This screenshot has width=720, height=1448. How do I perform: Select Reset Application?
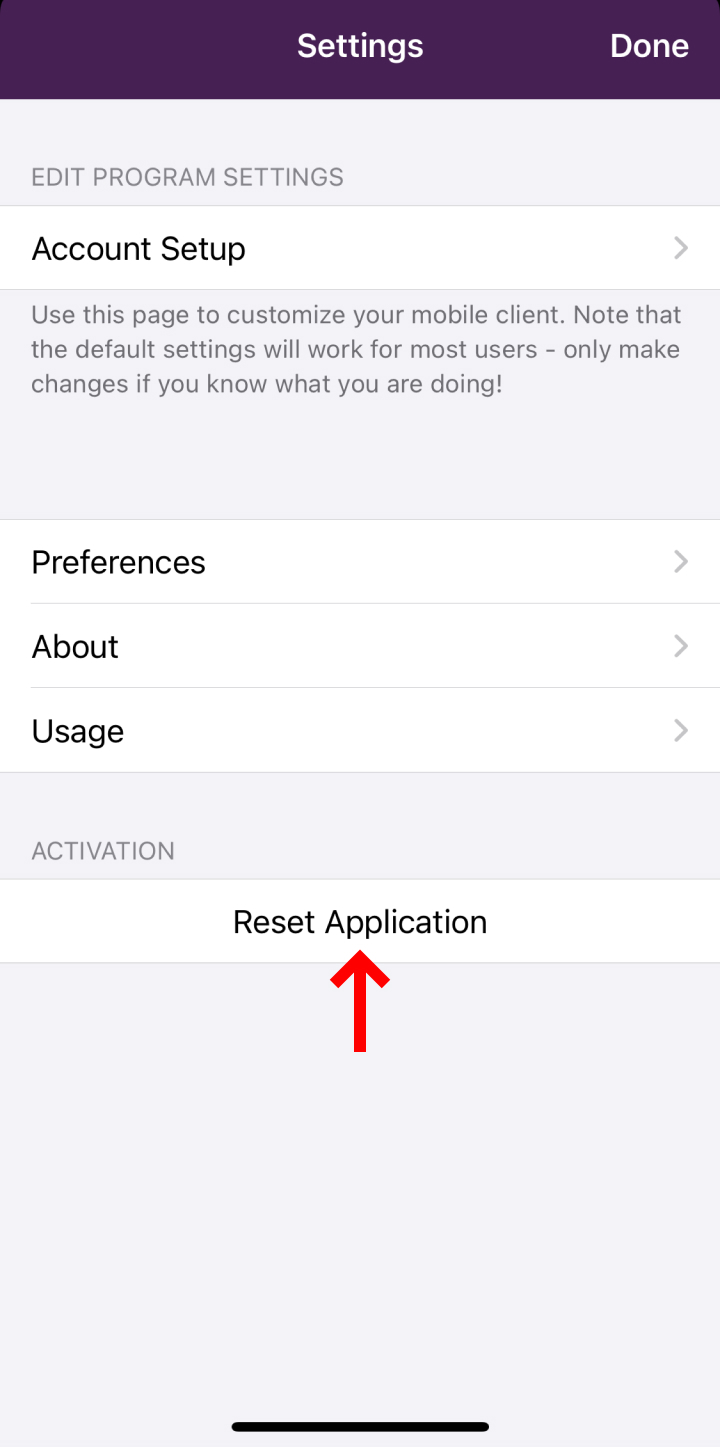pos(360,921)
